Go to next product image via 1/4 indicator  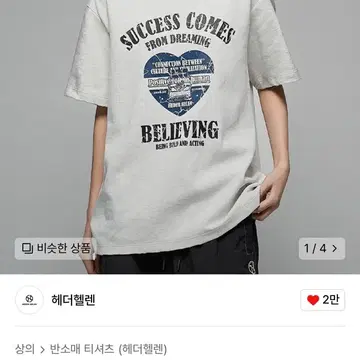click(x=322, y=249)
